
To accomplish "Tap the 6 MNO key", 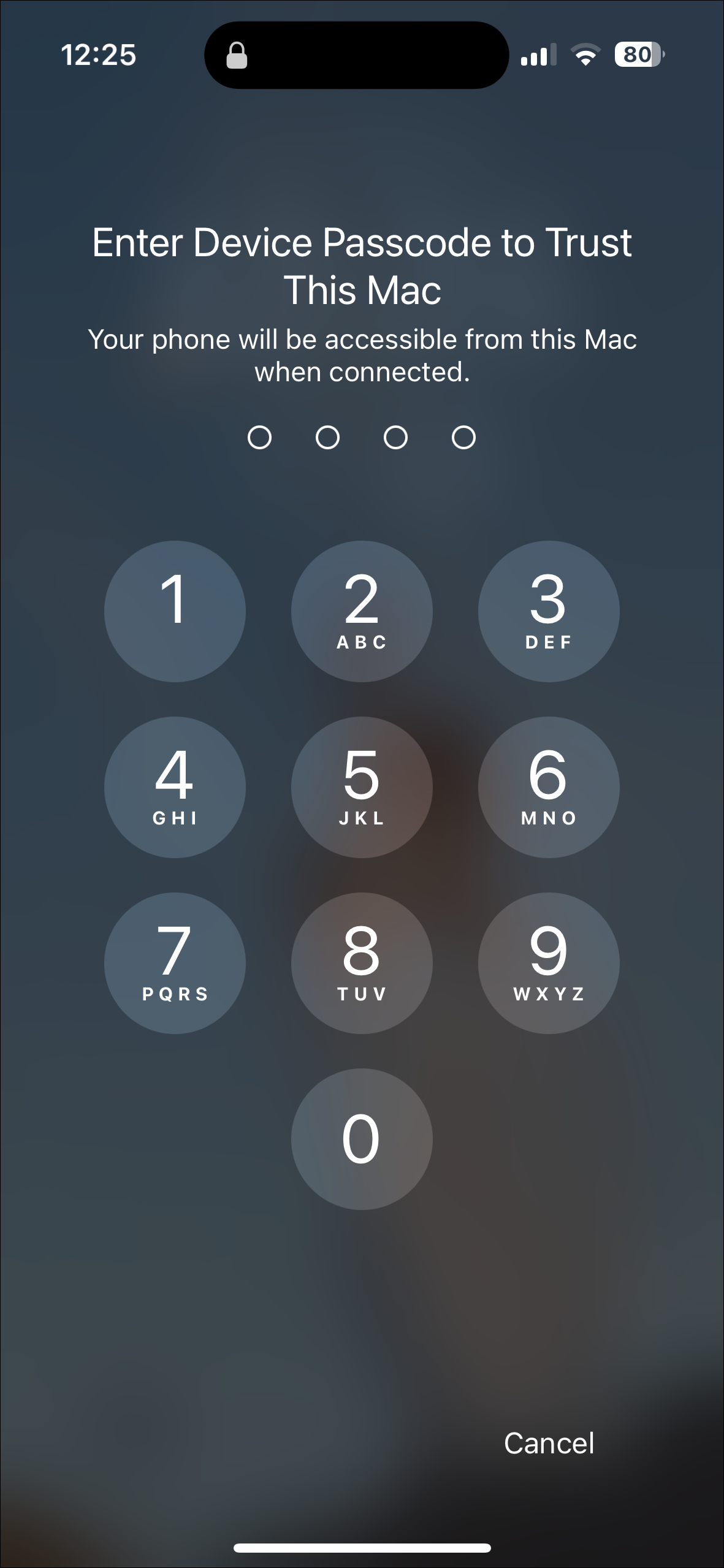I will click(x=549, y=787).
